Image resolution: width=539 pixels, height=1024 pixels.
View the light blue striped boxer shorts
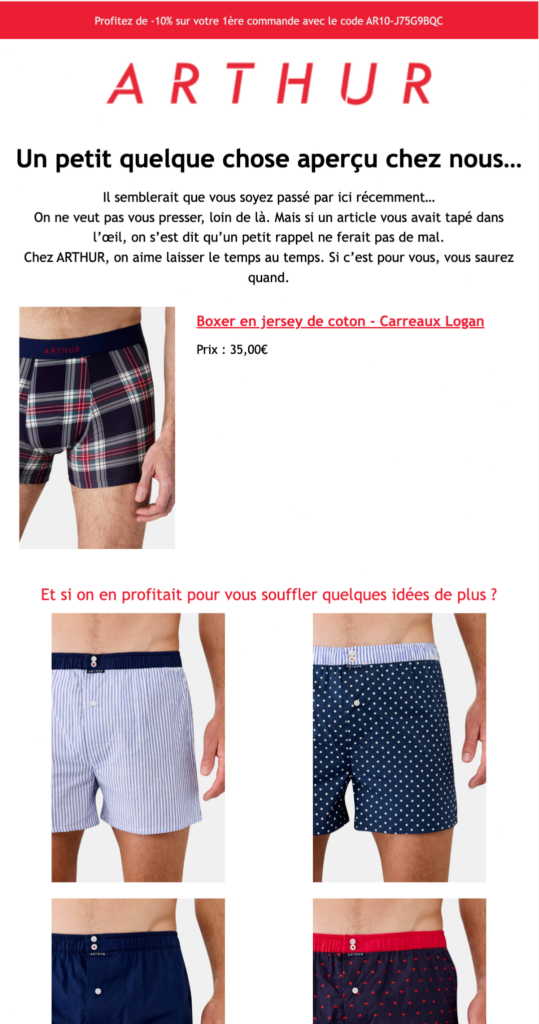(139, 748)
